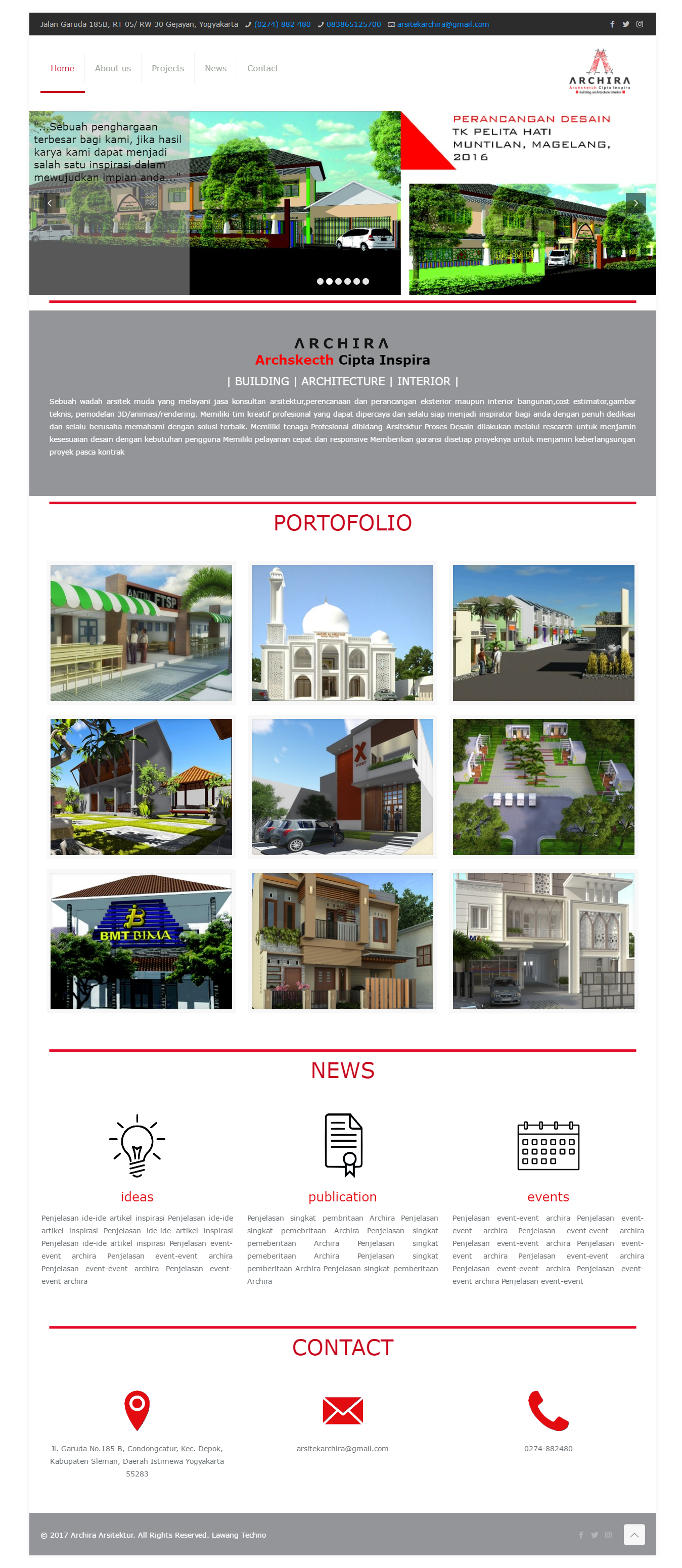
Task: Go to the Projects page
Action: 167,68
